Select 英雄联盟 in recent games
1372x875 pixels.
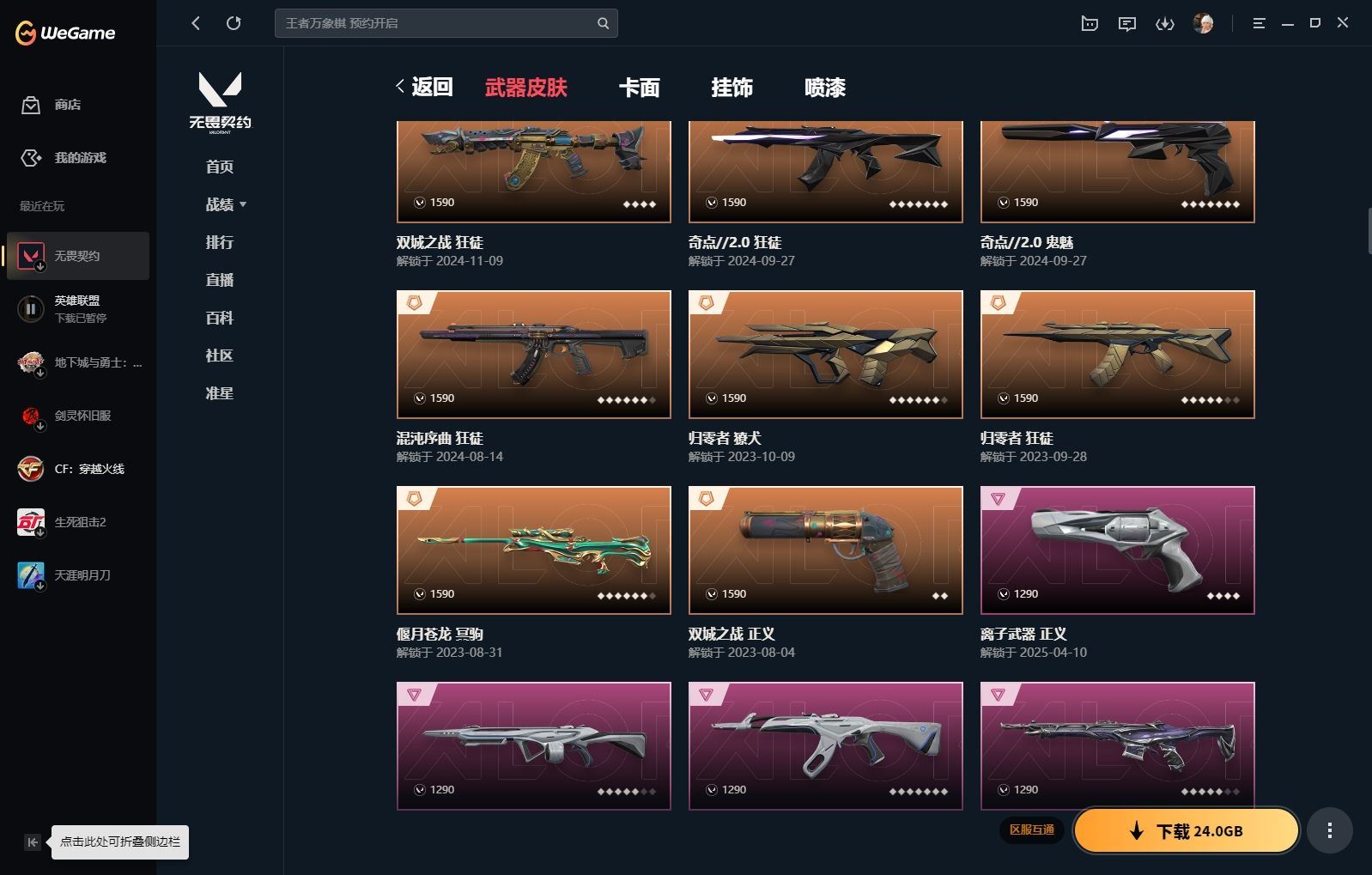click(77, 308)
